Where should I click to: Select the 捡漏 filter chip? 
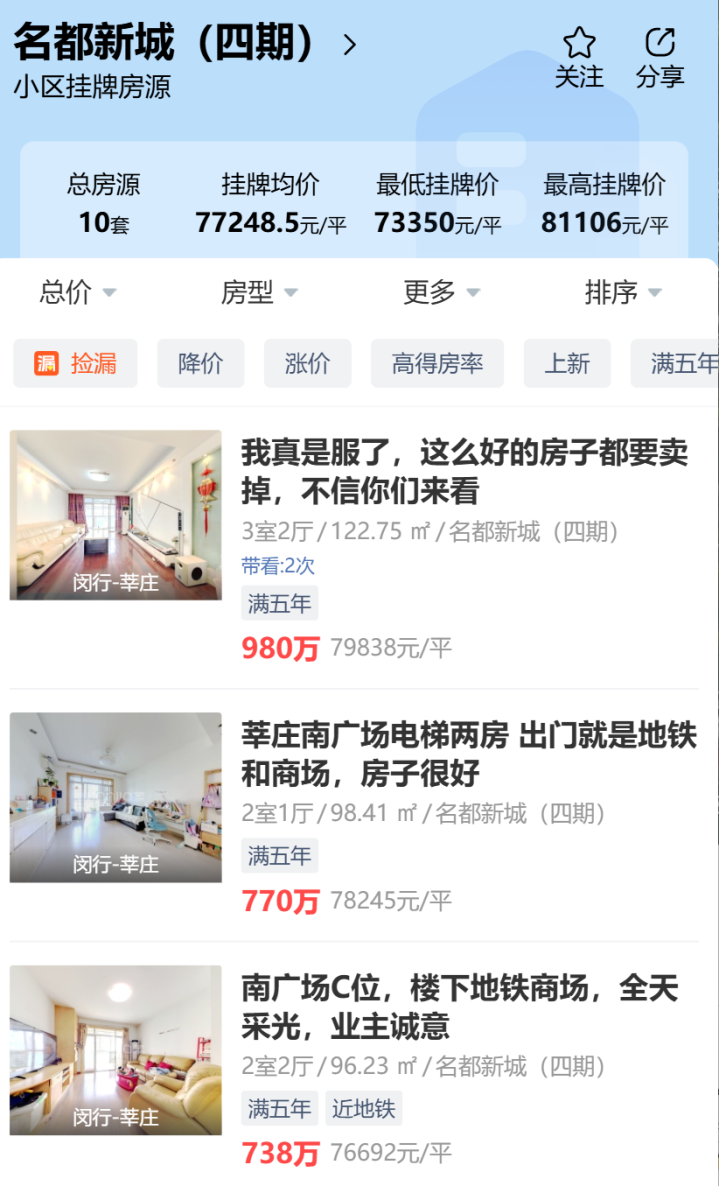(x=75, y=363)
